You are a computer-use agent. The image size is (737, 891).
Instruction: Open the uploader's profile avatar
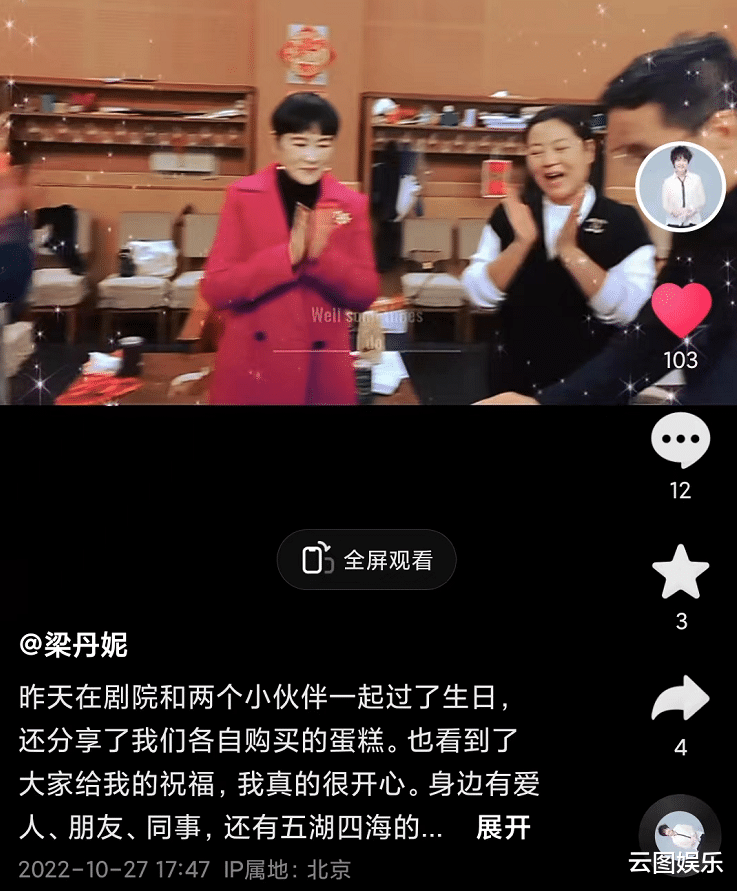tap(681, 185)
